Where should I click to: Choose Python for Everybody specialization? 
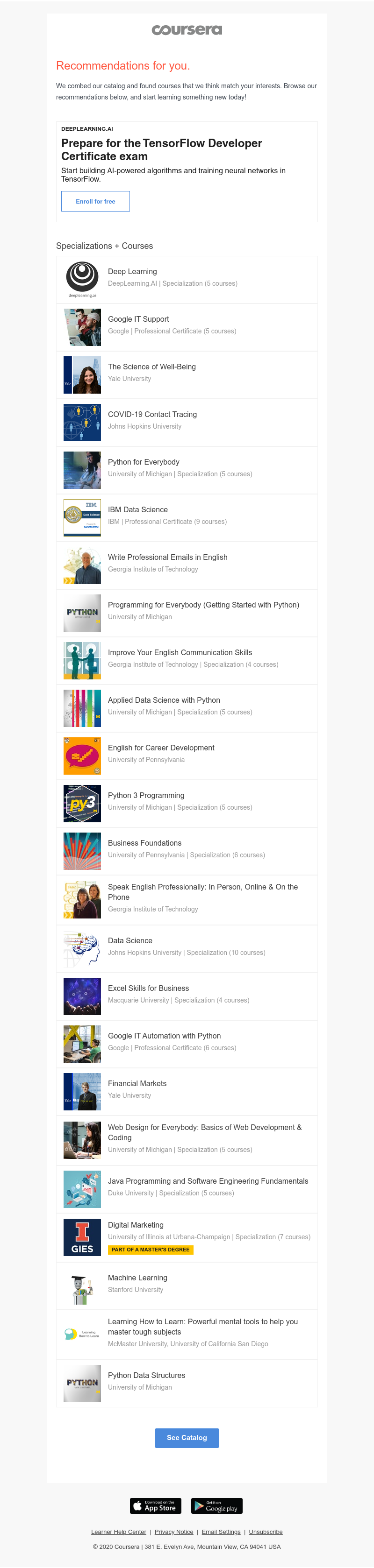point(143,462)
